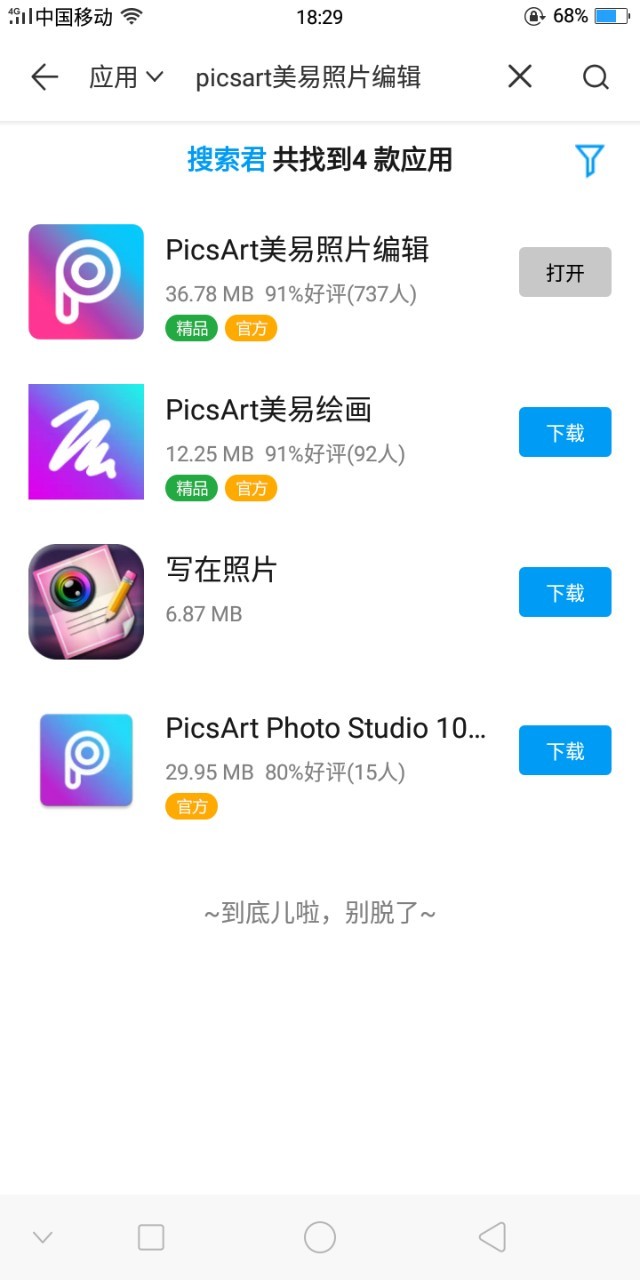The height and width of the screenshot is (1280, 640).
Task: Show the recent apps
Action: (x=151, y=1237)
